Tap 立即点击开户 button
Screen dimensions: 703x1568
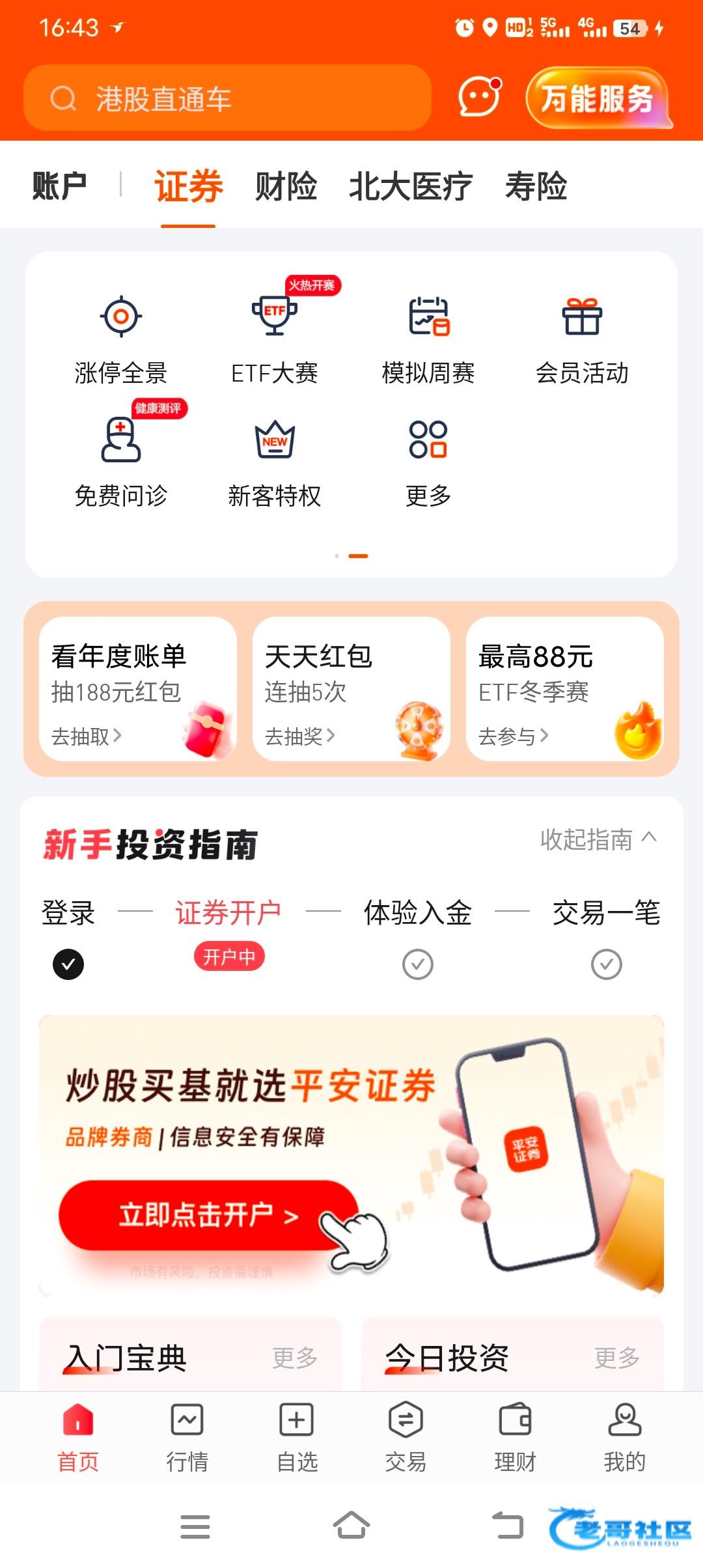pos(208,1214)
